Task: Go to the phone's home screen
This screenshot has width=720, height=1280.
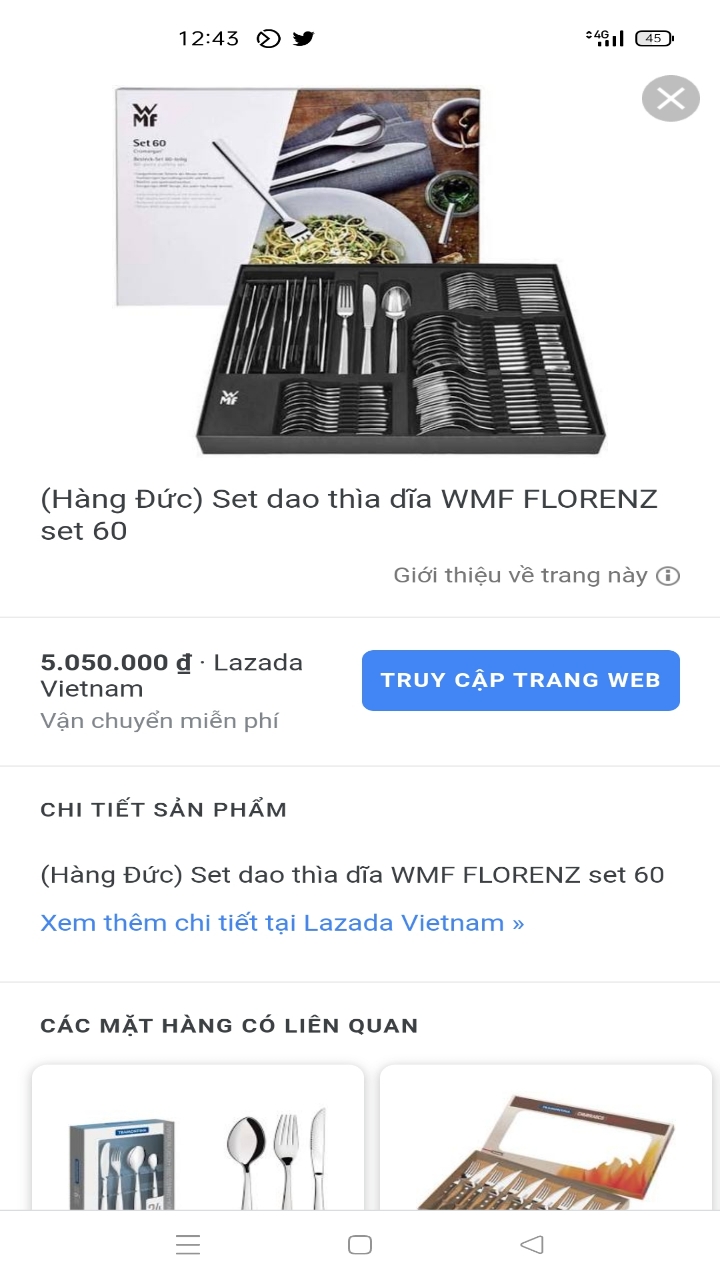Action: [x=360, y=1244]
